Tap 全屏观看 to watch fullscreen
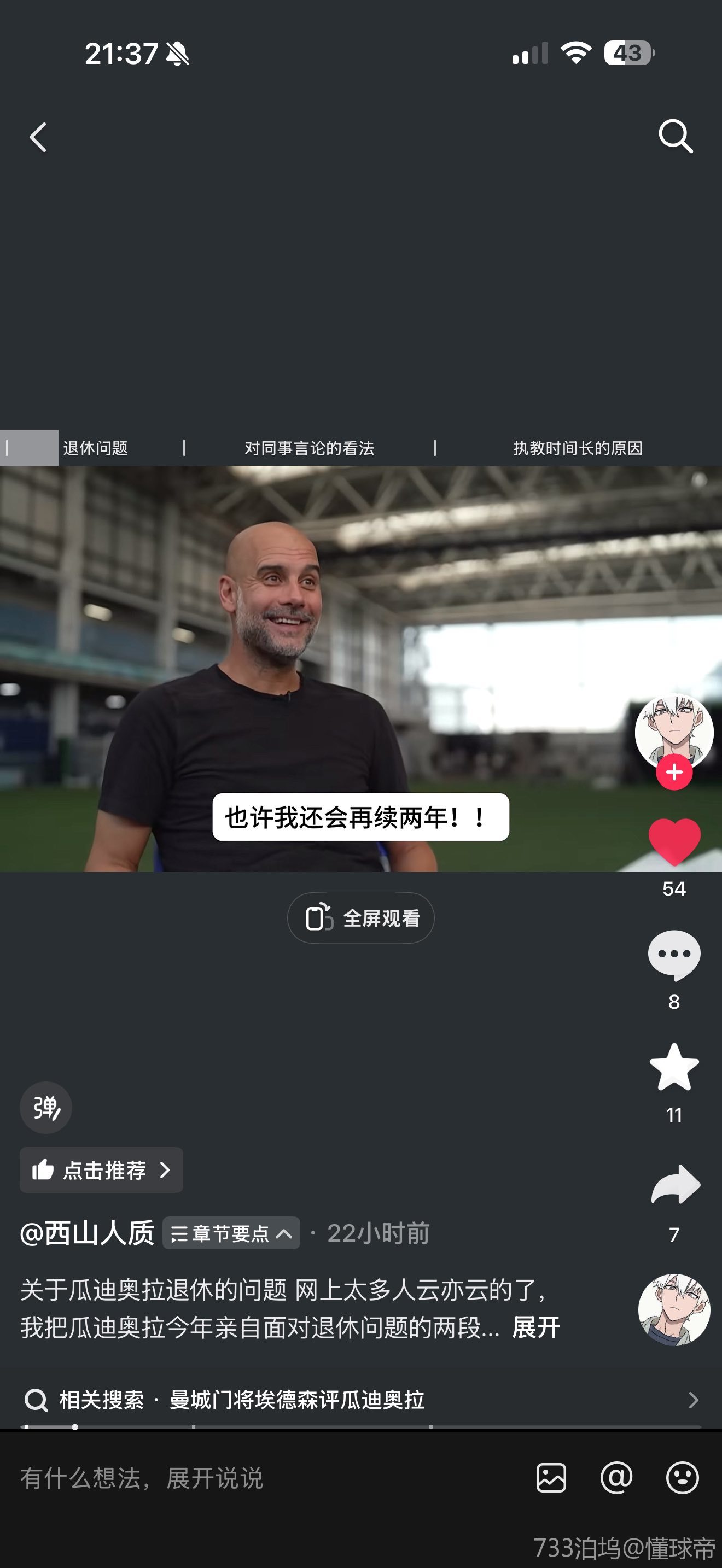The height and width of the screenshot is (1568, 722). click(x=360, y=918)
